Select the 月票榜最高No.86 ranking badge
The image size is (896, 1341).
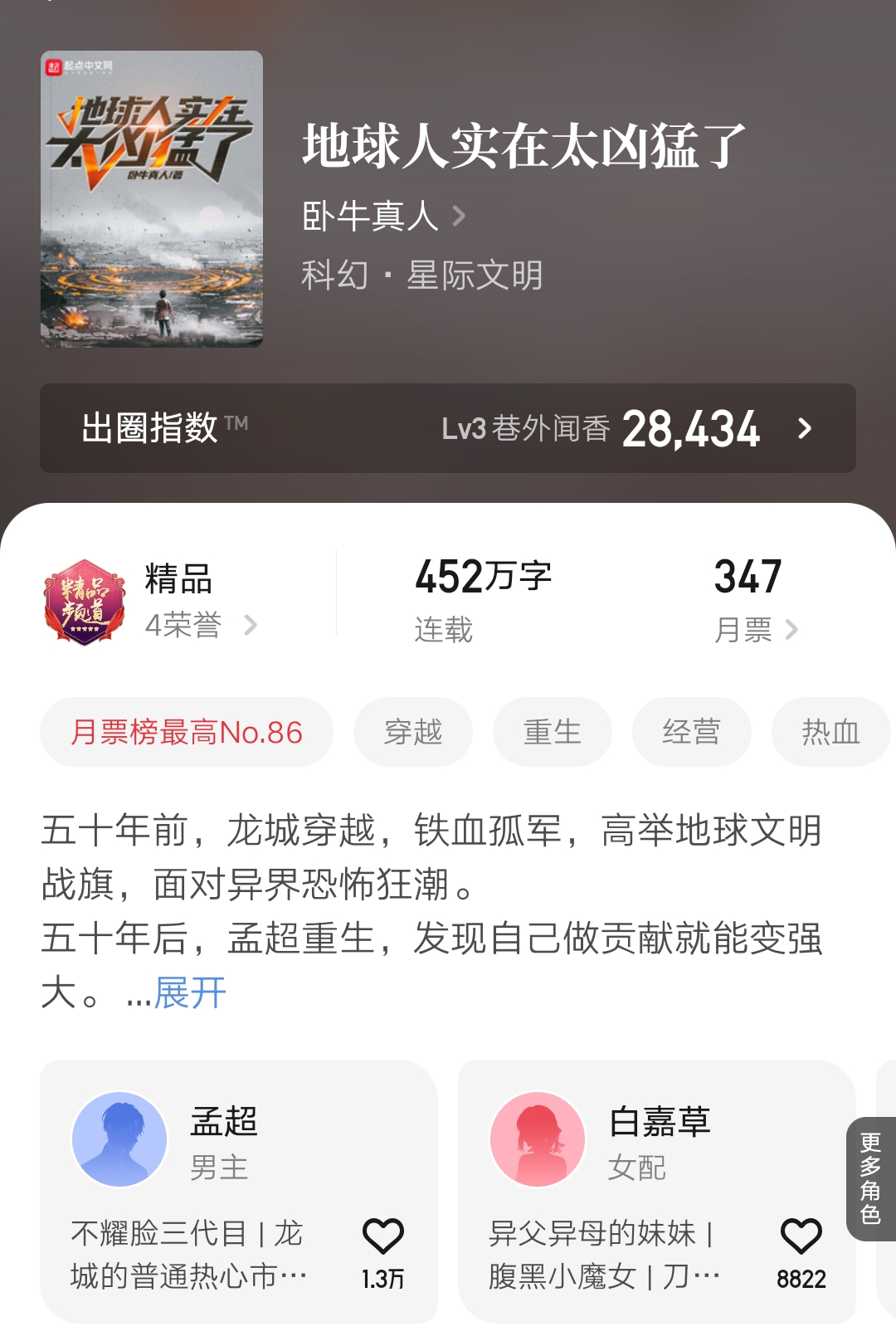pos(186,731)
